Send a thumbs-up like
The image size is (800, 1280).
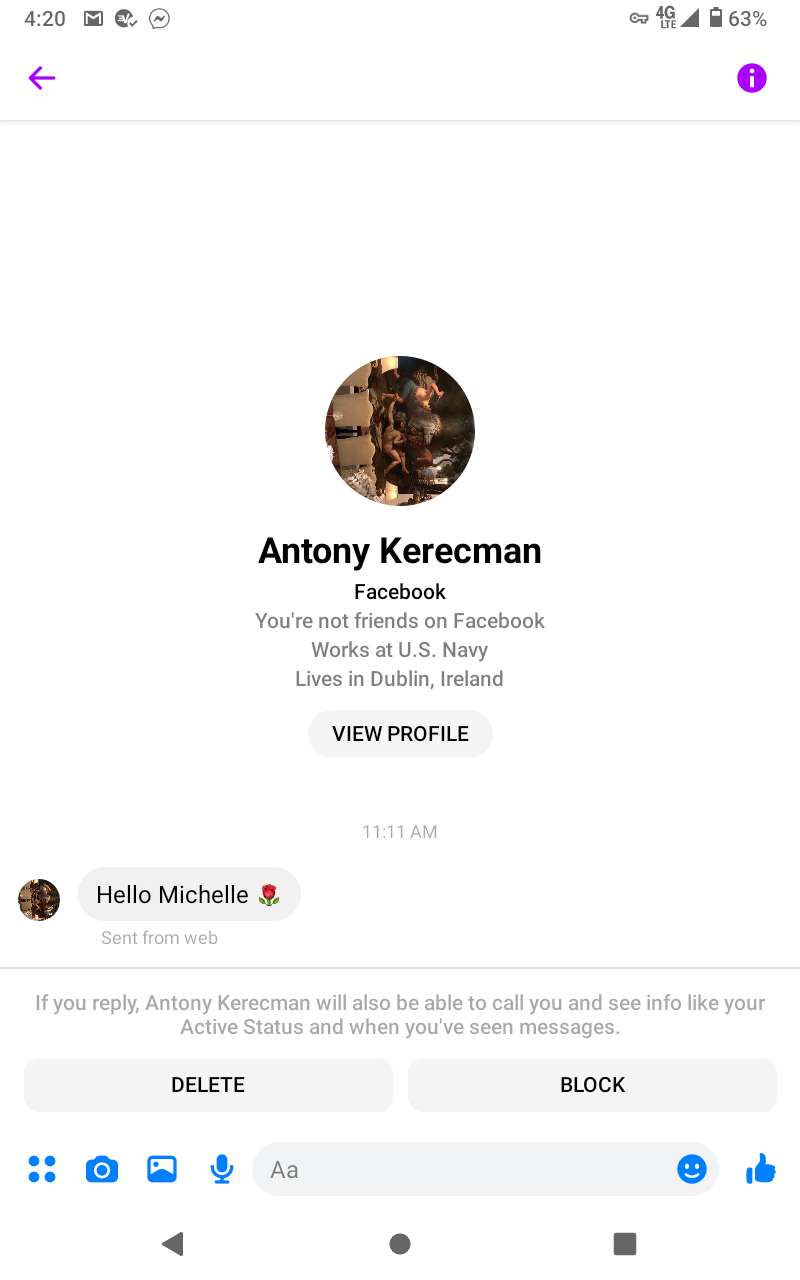coord(761,1168)
